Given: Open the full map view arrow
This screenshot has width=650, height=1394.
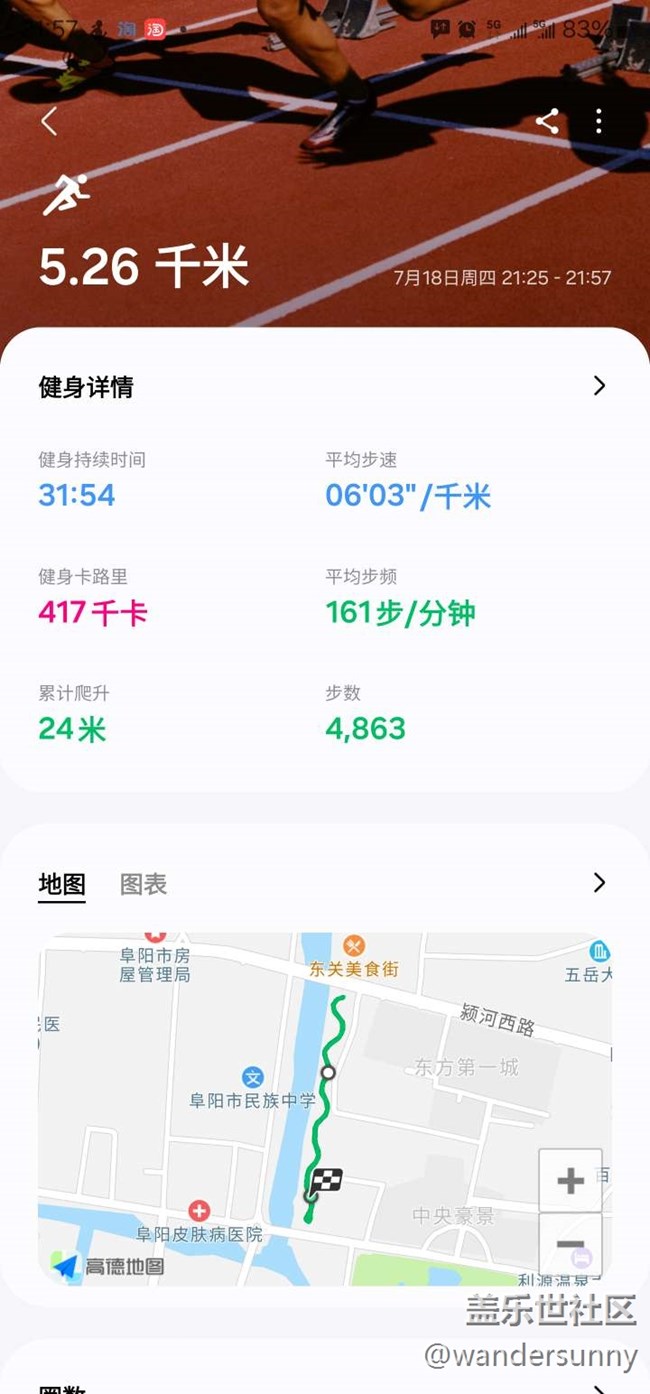Looking at the screenshot, I should 599,882.
